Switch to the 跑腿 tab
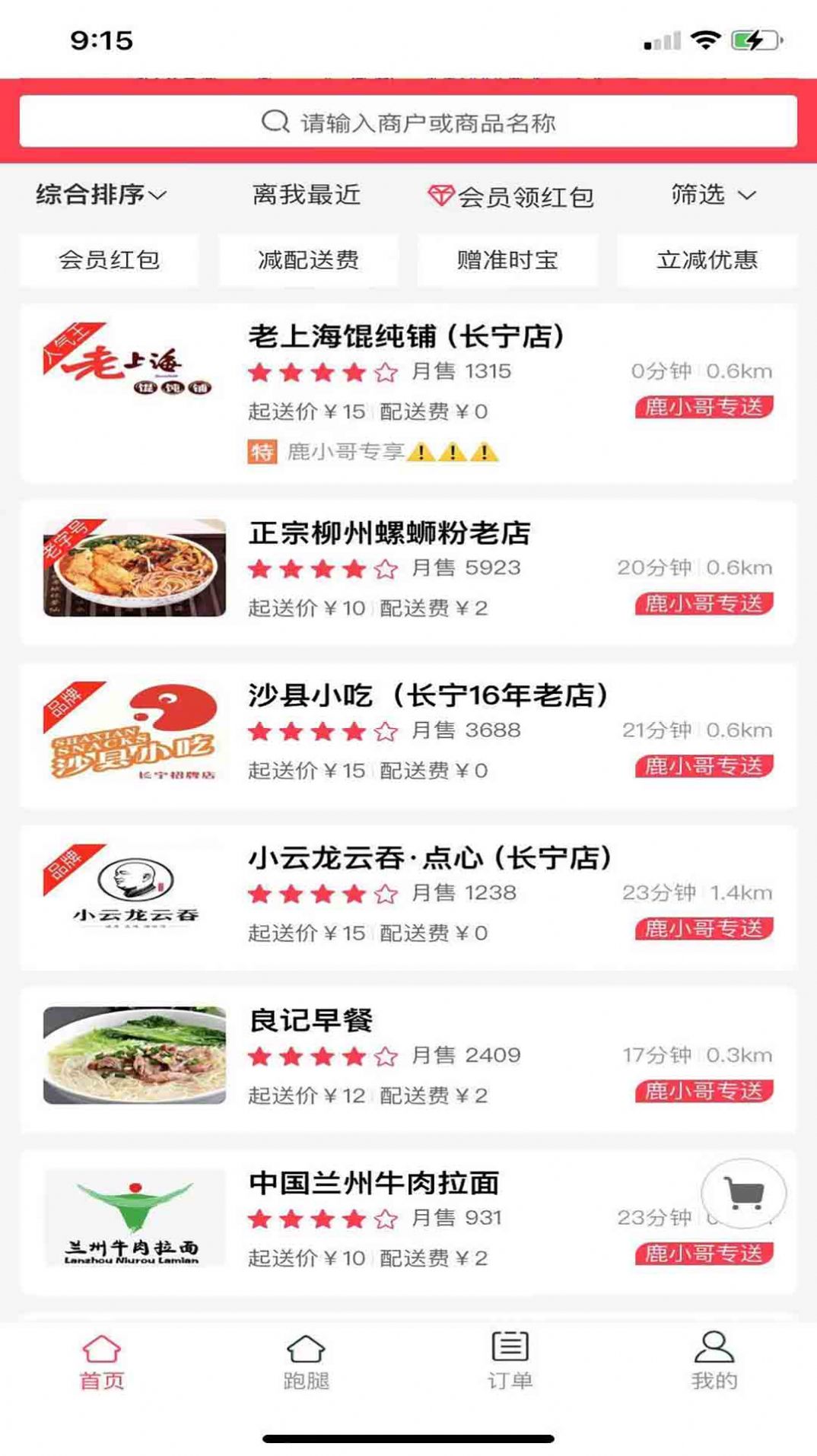 click(306, 1362)
